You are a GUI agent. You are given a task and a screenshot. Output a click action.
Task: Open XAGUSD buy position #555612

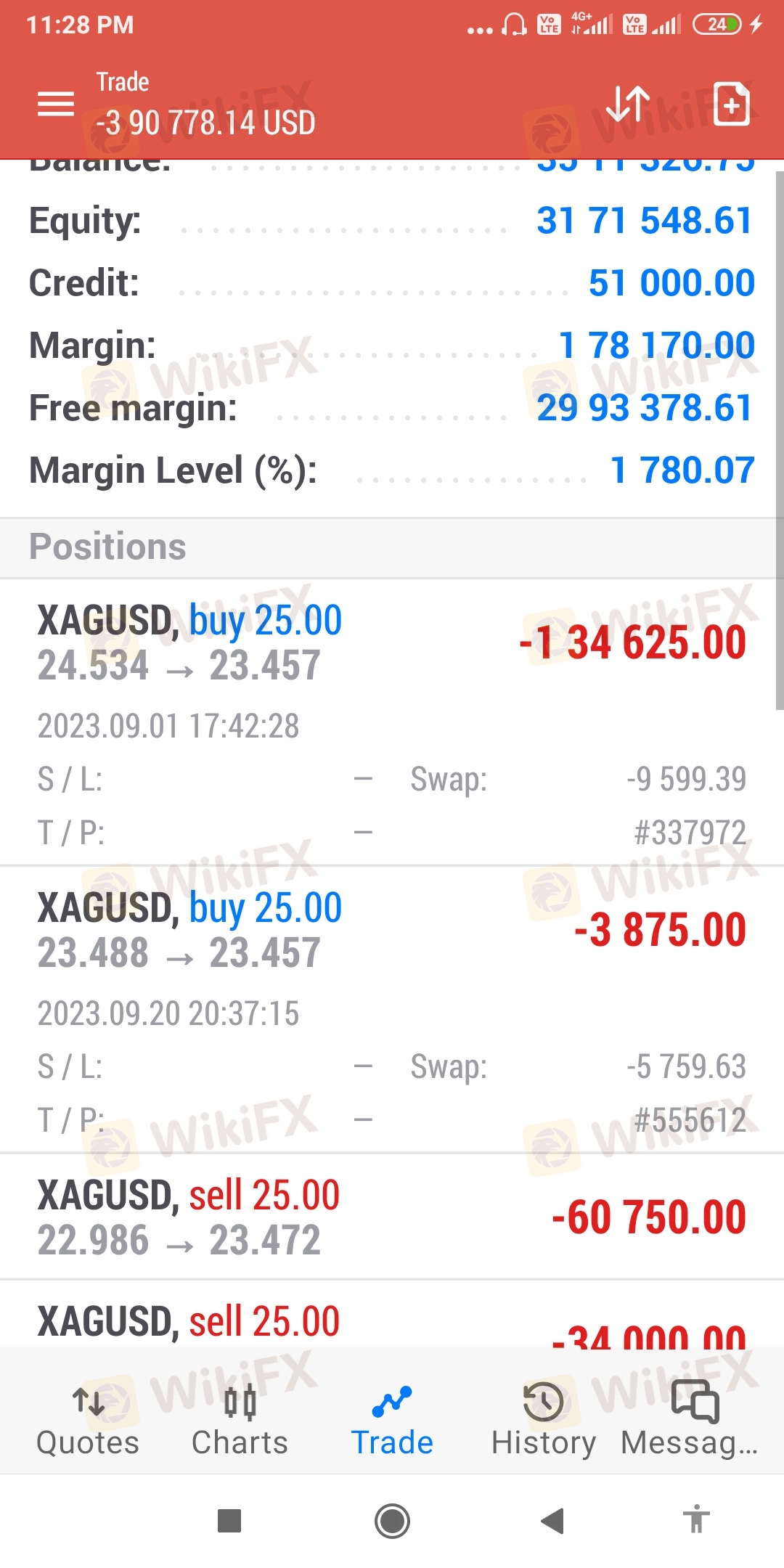(392, 1009)
